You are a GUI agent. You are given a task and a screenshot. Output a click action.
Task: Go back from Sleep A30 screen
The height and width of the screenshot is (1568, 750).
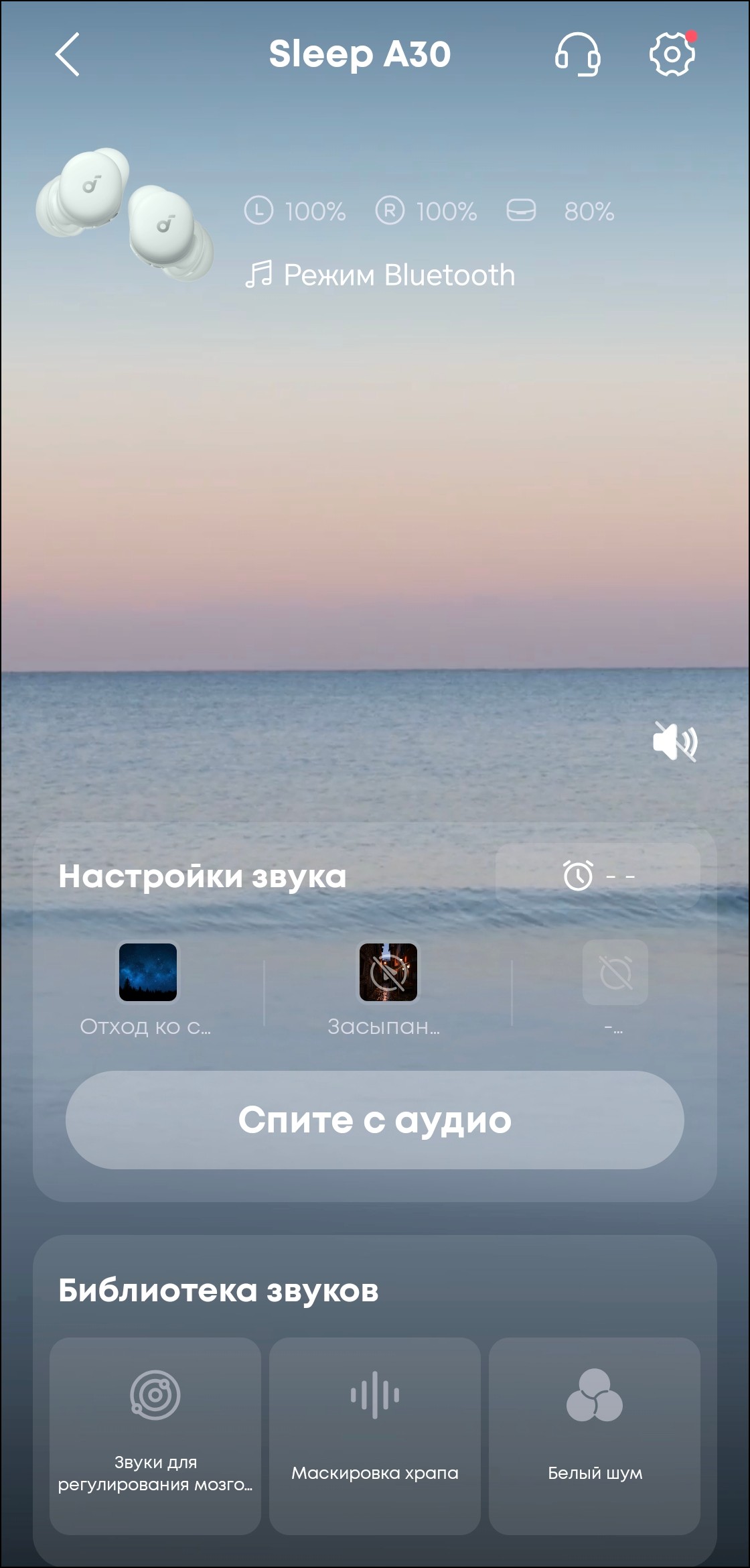tap(67, 54)
